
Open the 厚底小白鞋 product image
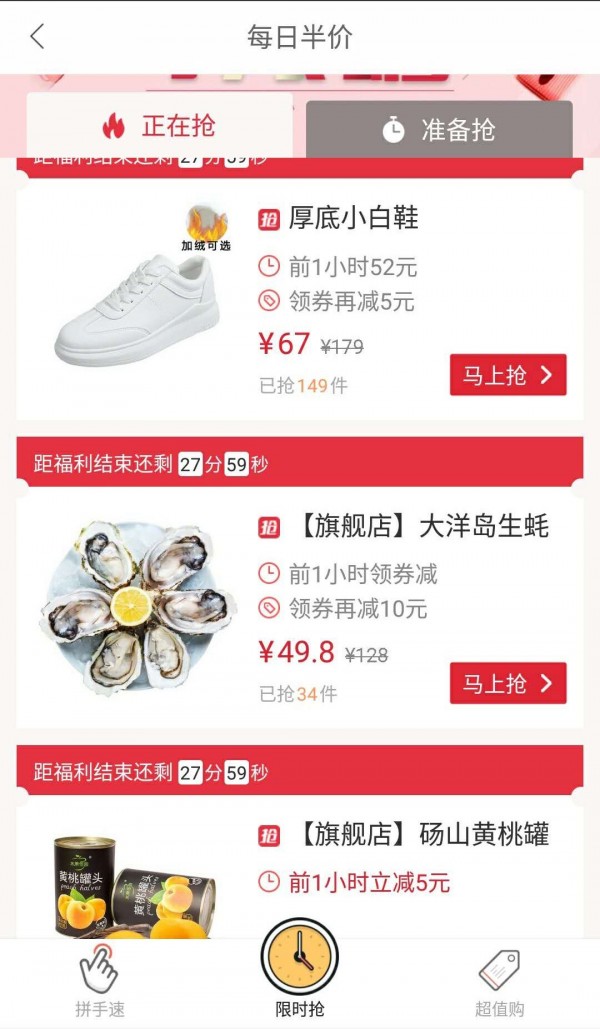(138, 300)
